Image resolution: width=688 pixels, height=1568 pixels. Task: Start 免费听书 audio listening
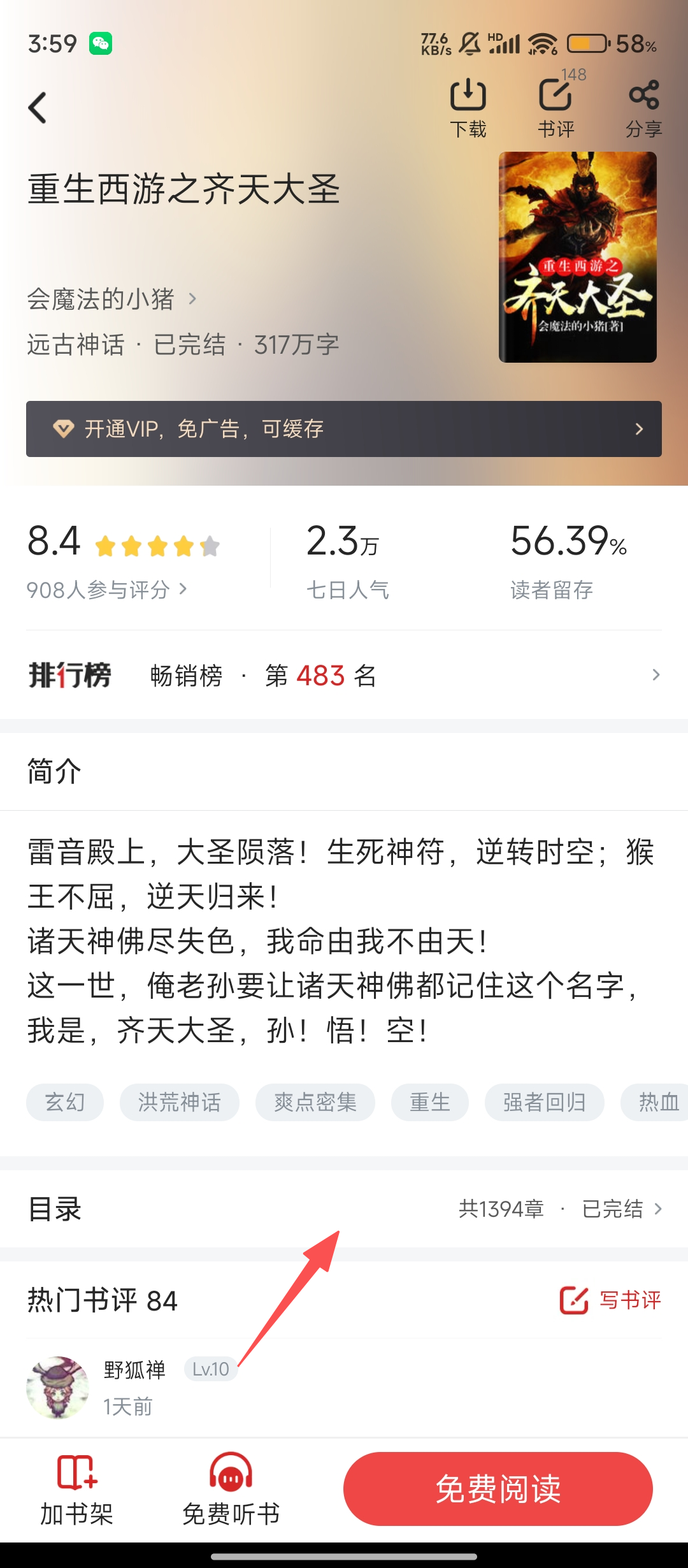[x=231, y=1489]
